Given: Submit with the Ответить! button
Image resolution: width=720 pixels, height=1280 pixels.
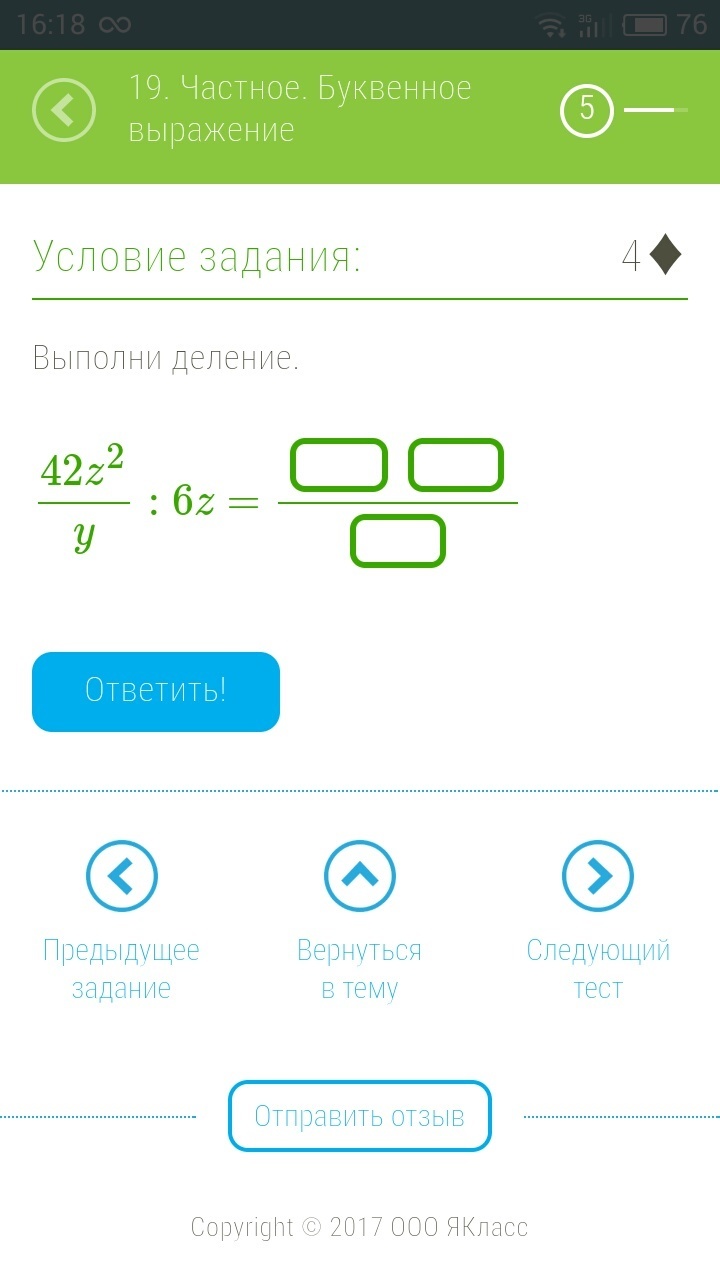Looking at the screenshot, I should click(156, 691).
